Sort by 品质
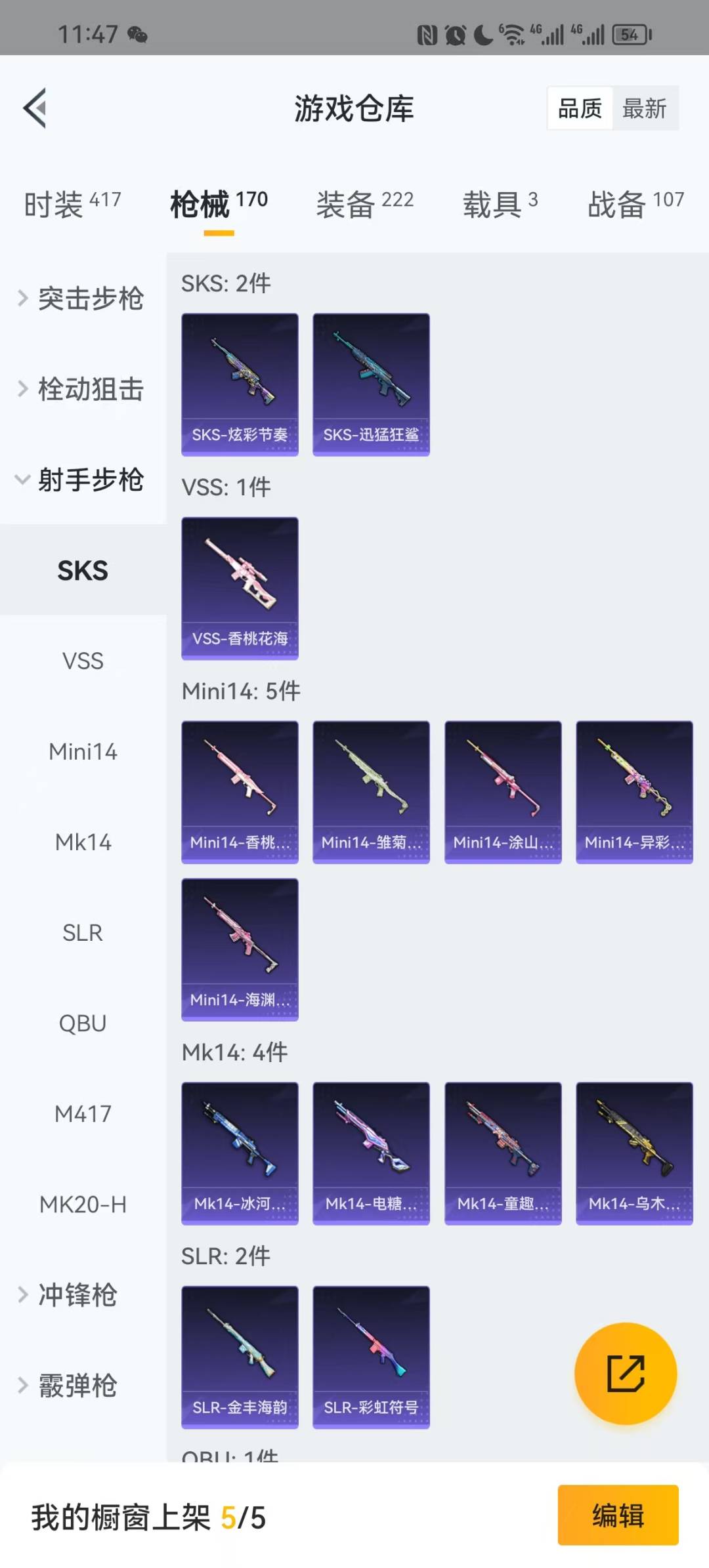709x1568 pixels. (580, 108)
